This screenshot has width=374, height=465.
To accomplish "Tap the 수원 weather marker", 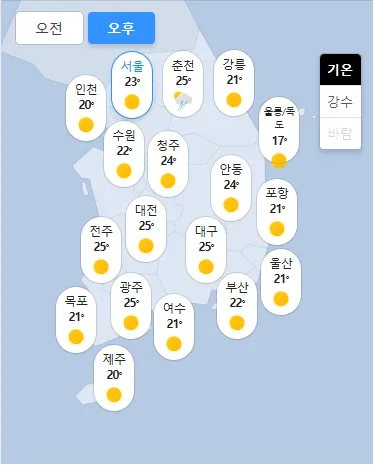I will [124, 154].
